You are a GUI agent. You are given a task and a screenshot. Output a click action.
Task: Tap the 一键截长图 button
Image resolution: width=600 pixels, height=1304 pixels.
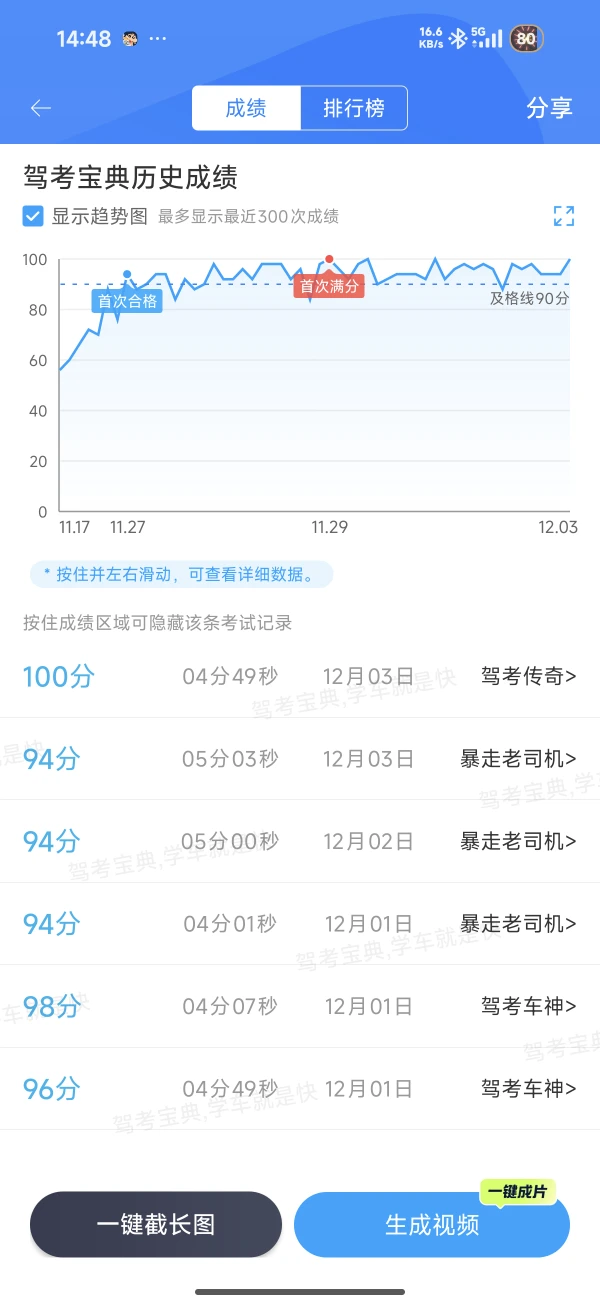pyautogui.click(x=156, y=1224)
